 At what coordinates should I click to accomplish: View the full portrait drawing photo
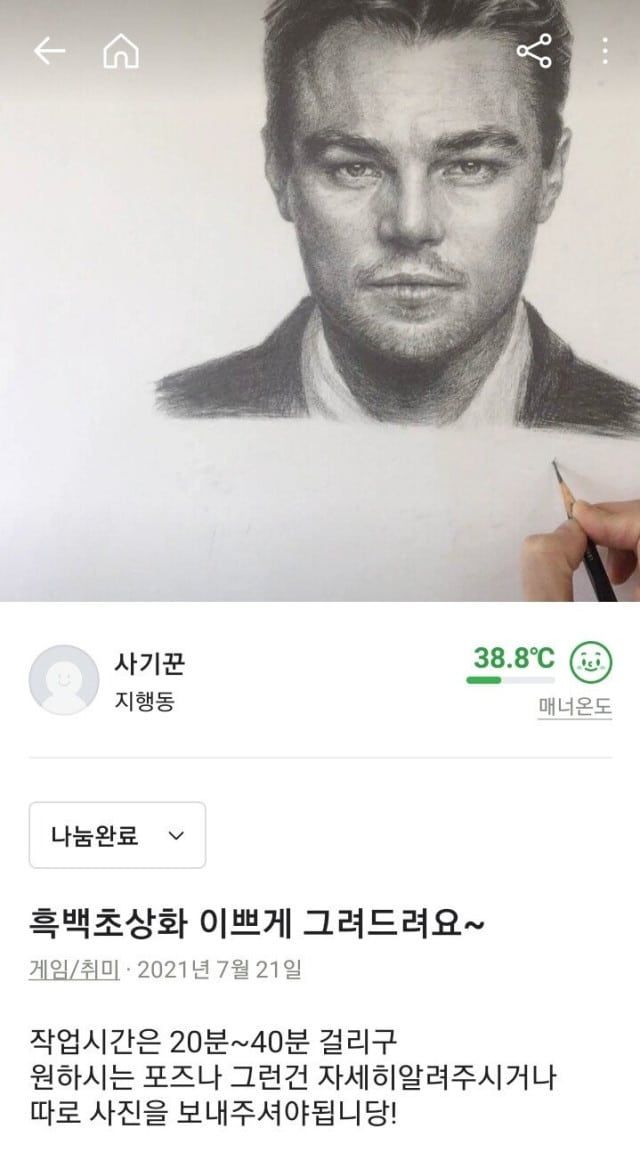(320, 300)
